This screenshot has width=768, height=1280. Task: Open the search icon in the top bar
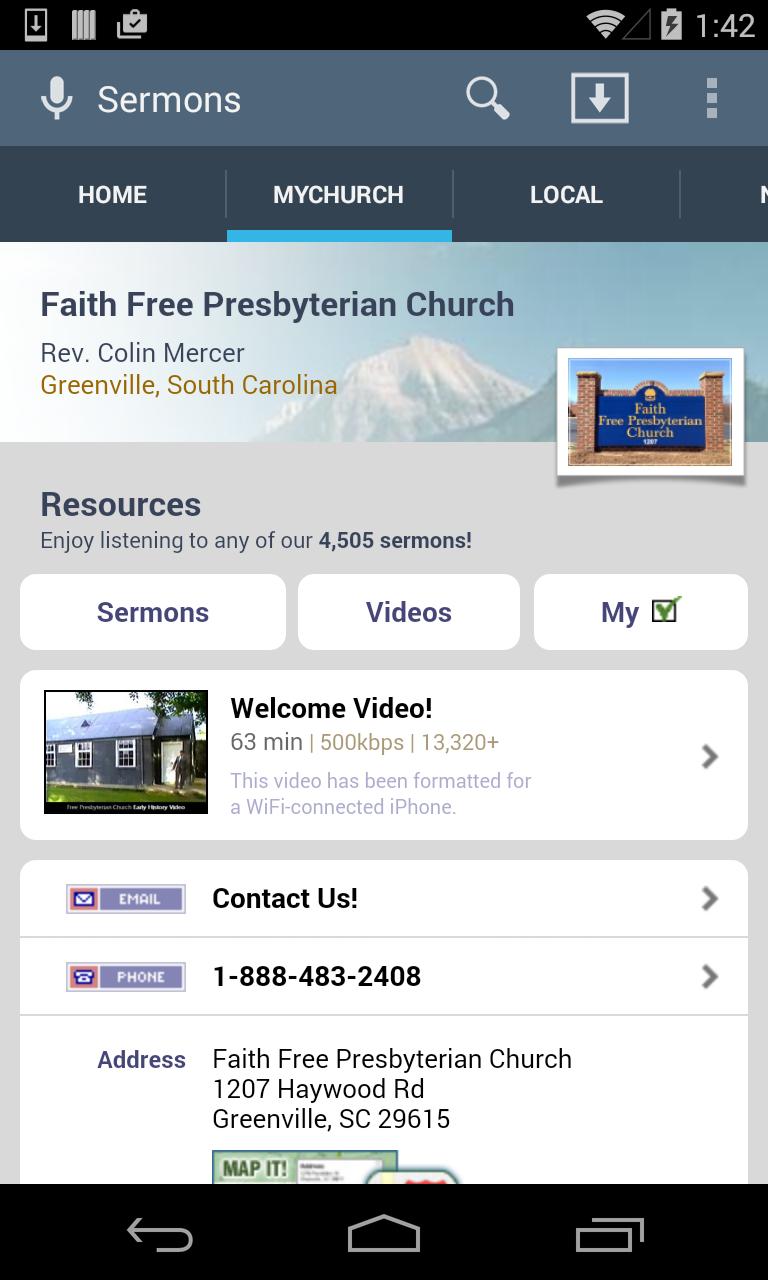(x=488, y=98)
